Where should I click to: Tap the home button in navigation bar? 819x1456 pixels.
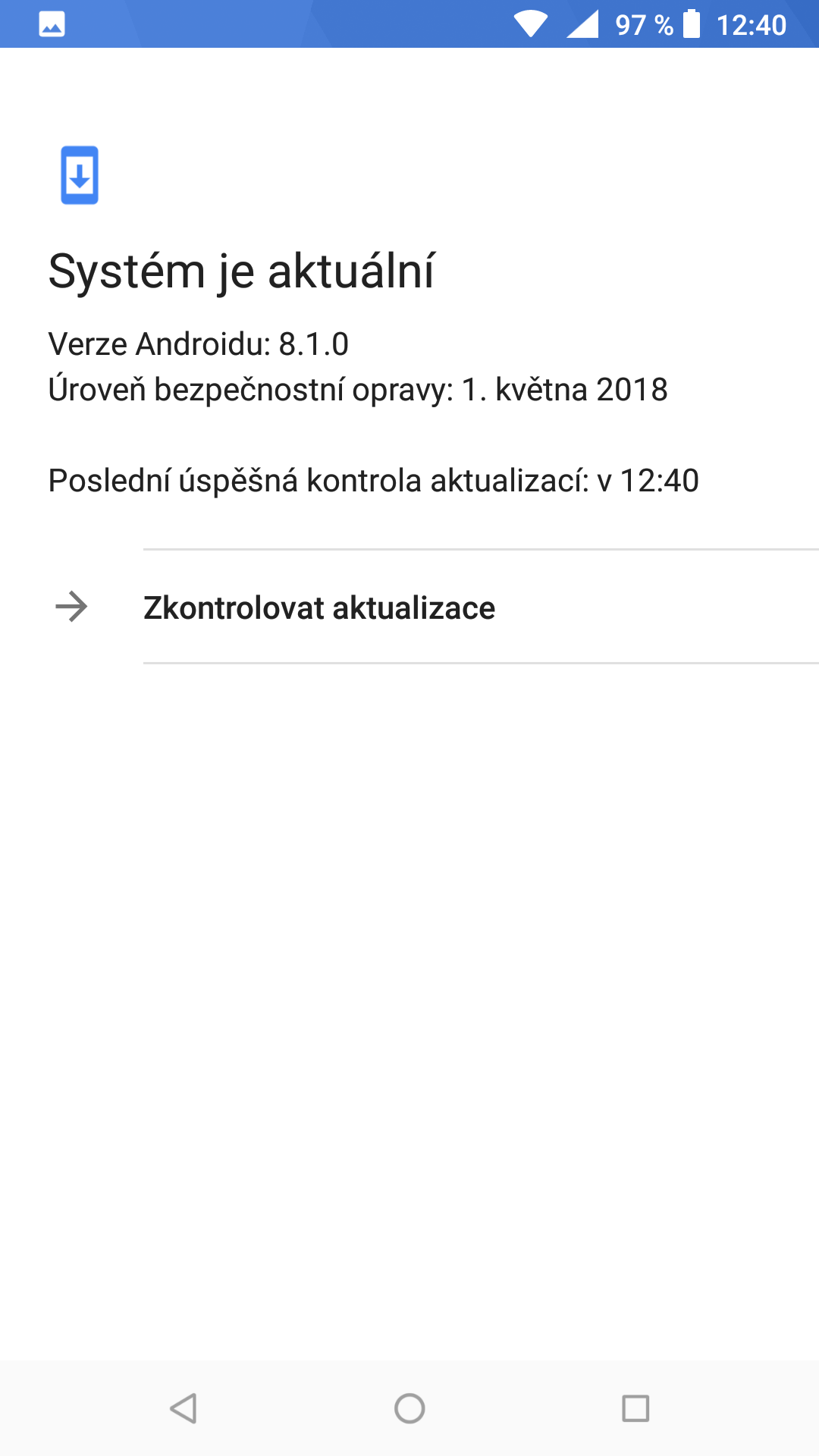409,1408
